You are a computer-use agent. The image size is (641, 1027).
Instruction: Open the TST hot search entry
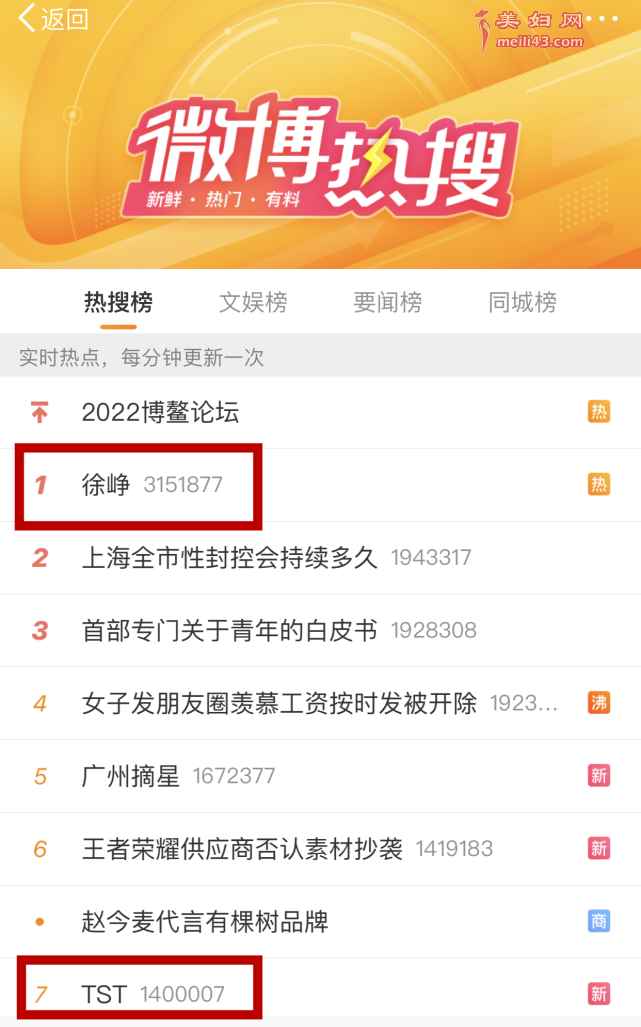pos(104,994)
